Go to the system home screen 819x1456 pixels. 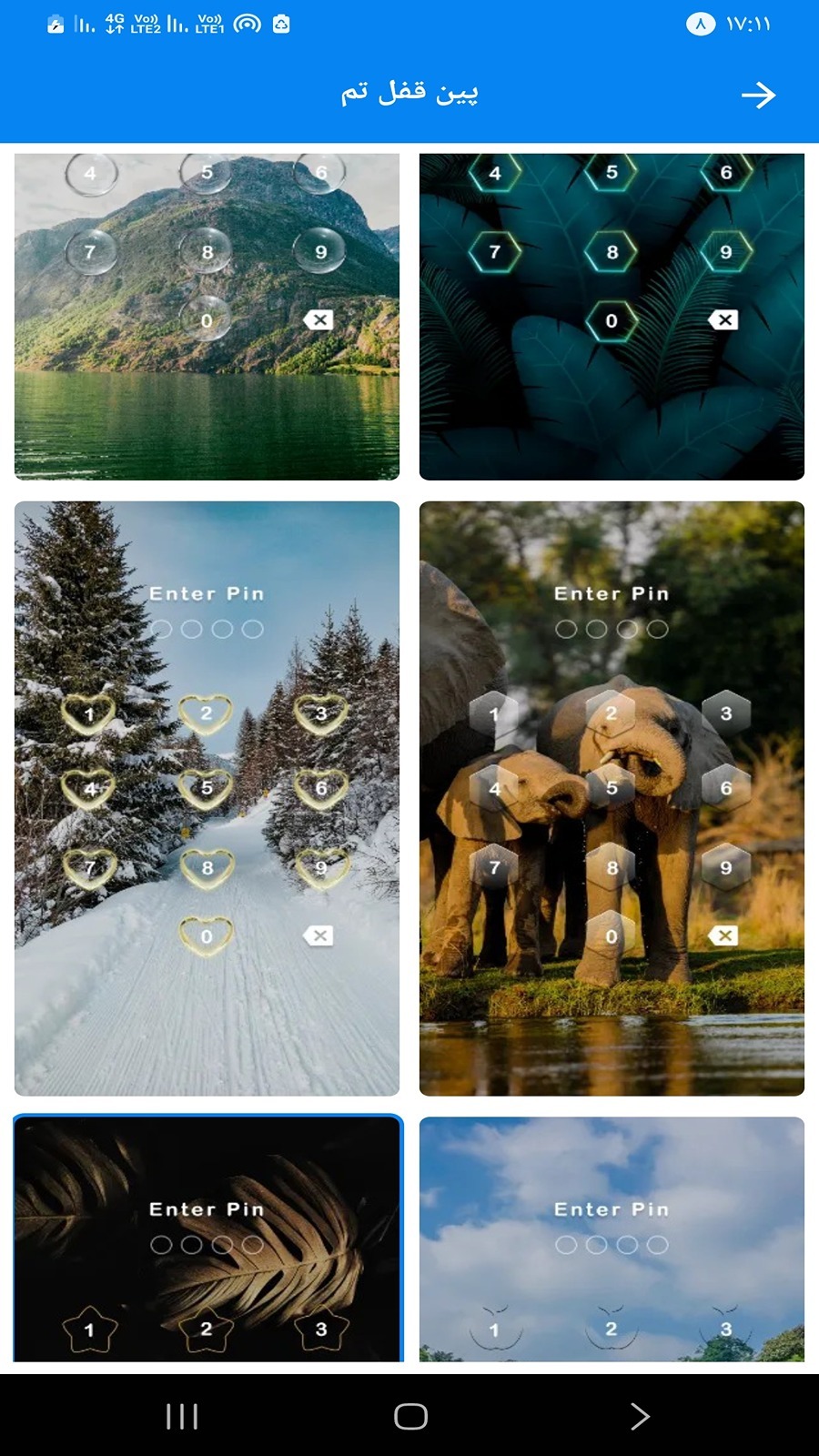(x=410, y=1416)
